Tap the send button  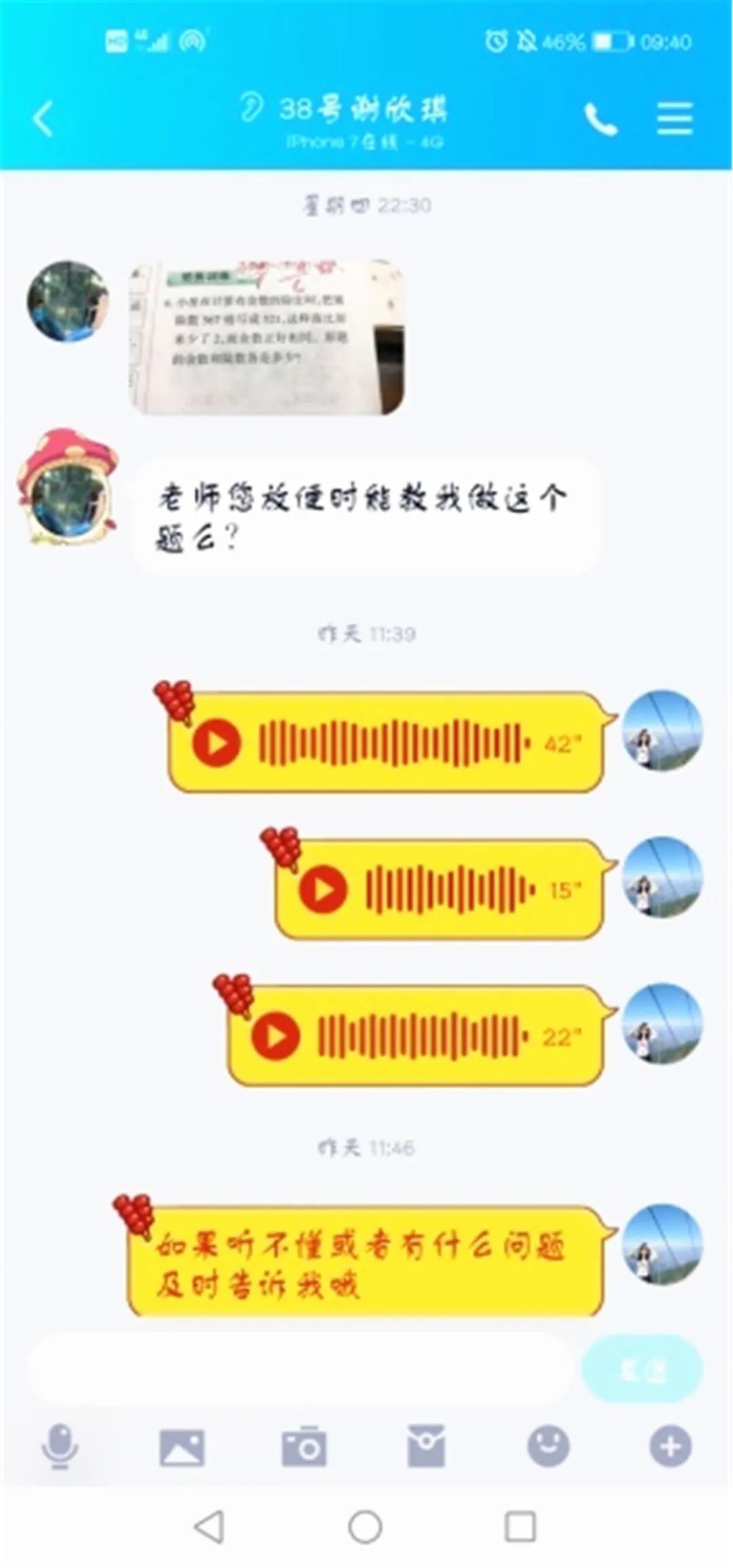(x=642, y=1369)
